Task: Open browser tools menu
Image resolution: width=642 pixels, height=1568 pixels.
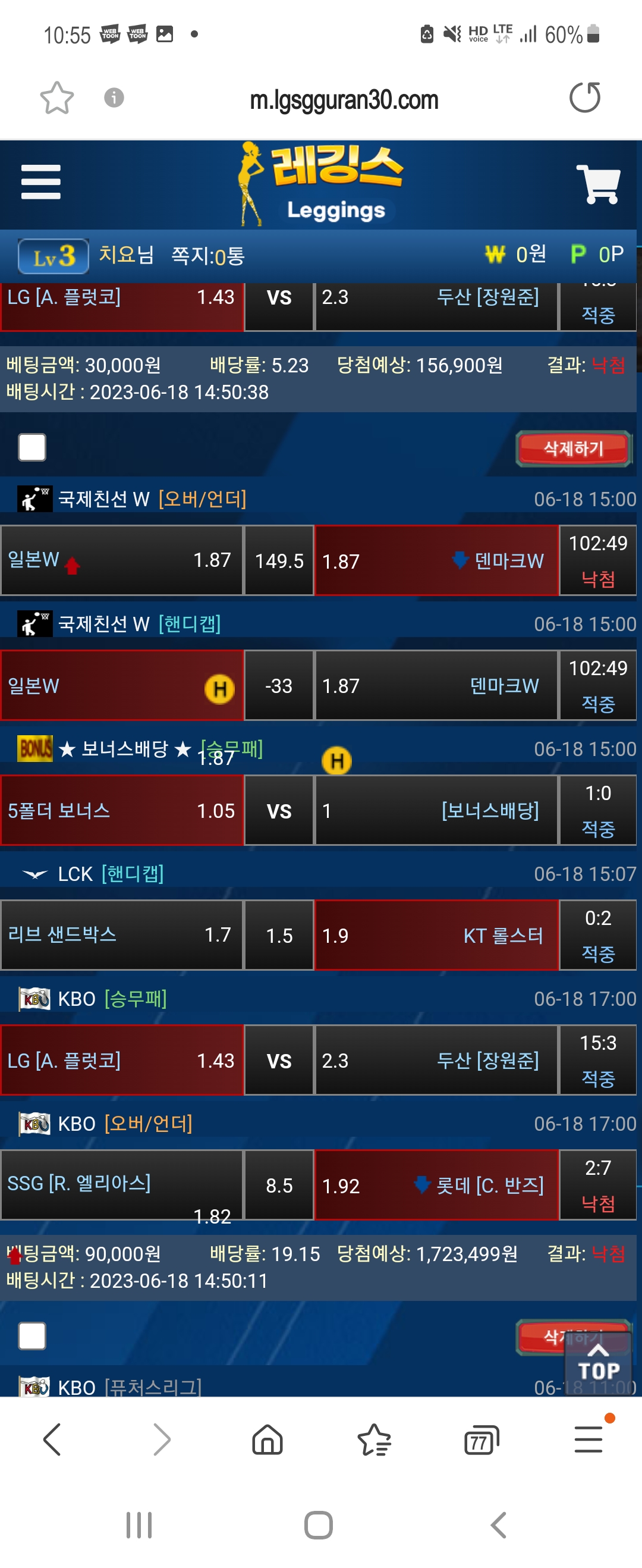Action: pyautogui.click(x=588, y=1440)
